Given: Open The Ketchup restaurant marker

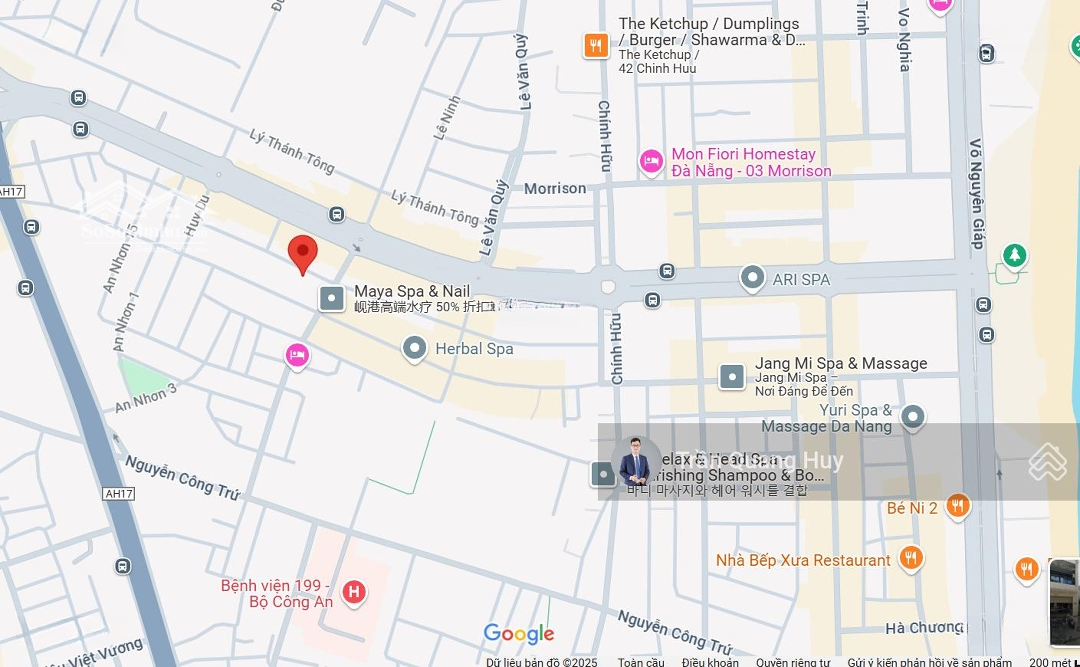Looking at the screenshot, I should coord(596,45).
